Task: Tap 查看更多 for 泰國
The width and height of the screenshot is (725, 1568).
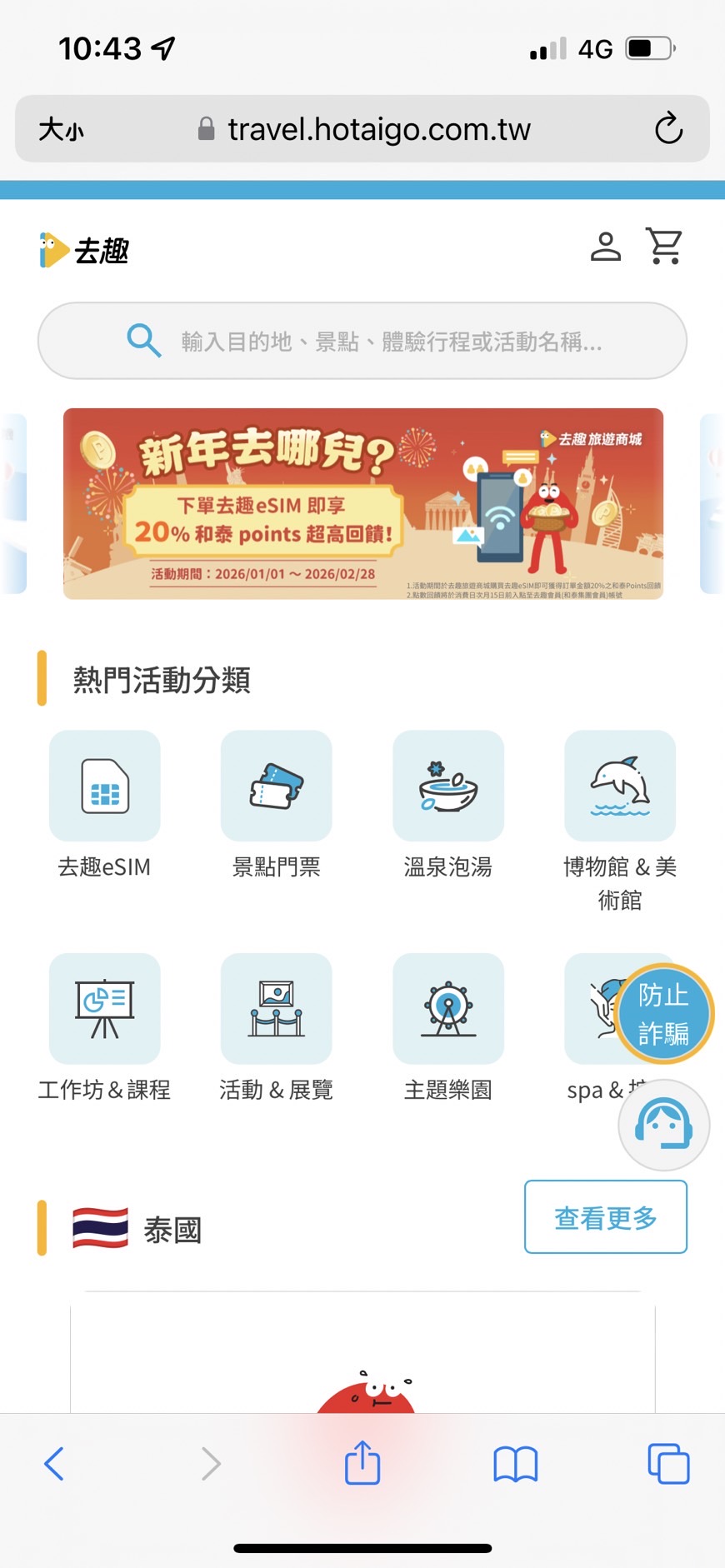Action: pos(606,1216)
